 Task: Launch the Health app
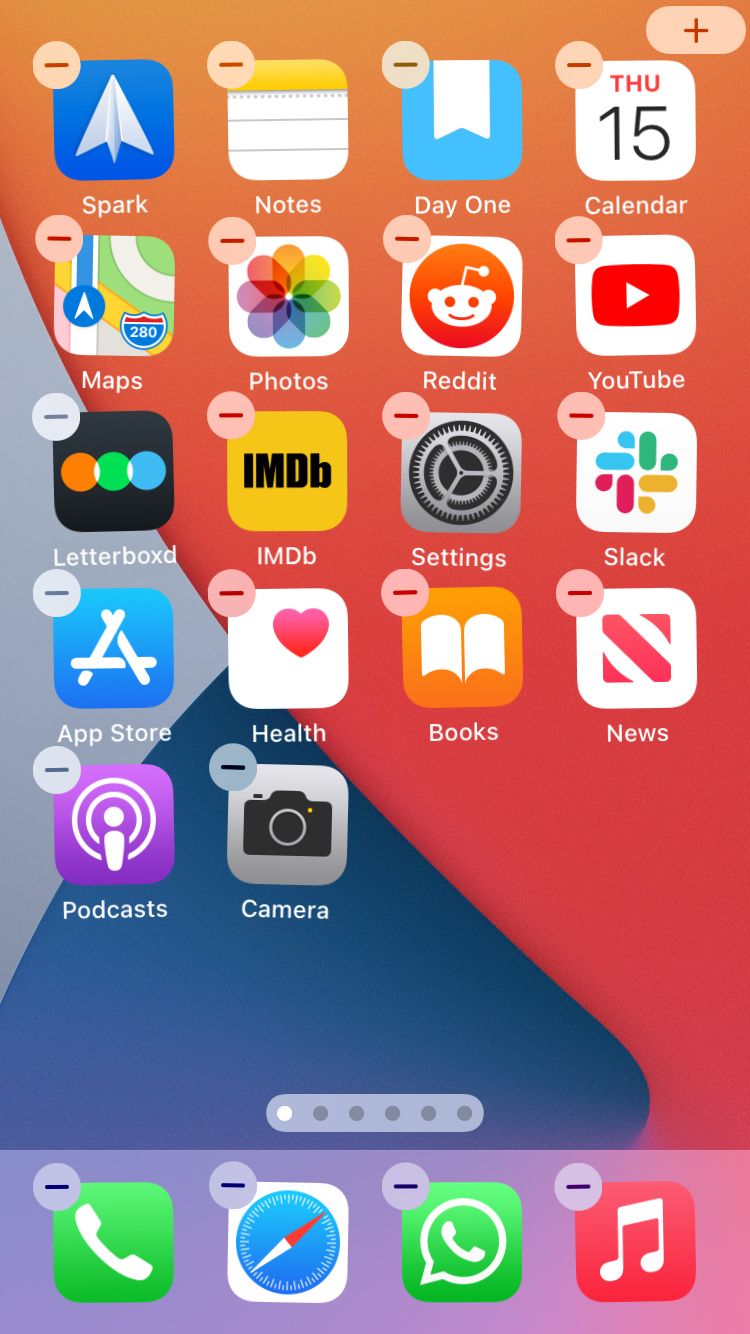pos(288,646)
